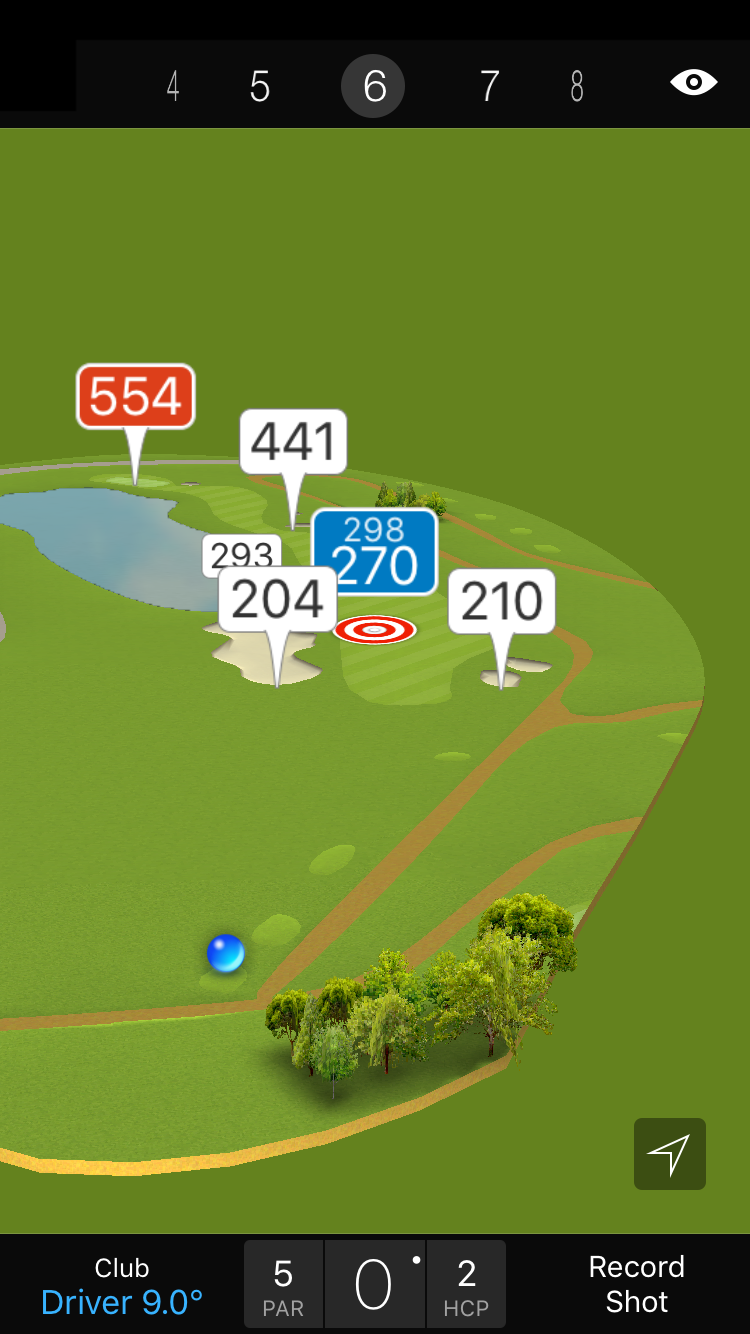Open the score box showing 0
750x1334 pixels.
374,1285
